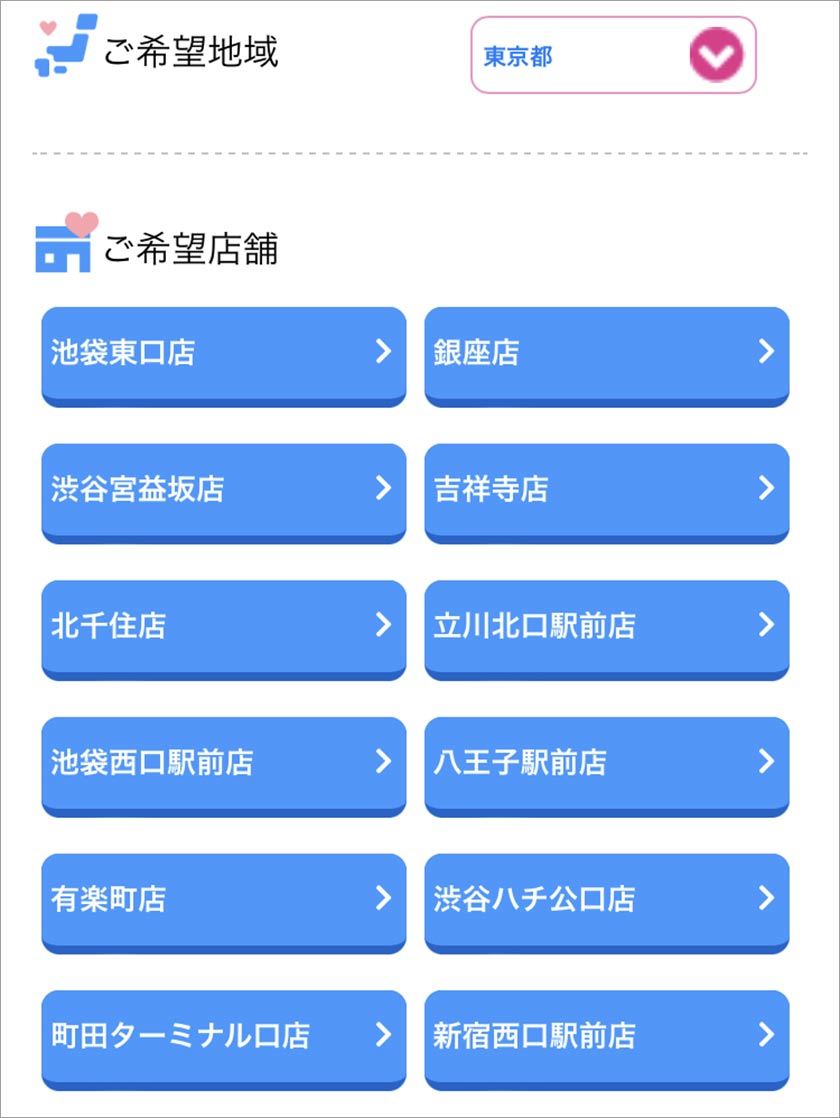Image resolution: width=840 pixels, height=1118 pixels.
Task: Click the heart on the store icon
Action: (x=80, y=222)
